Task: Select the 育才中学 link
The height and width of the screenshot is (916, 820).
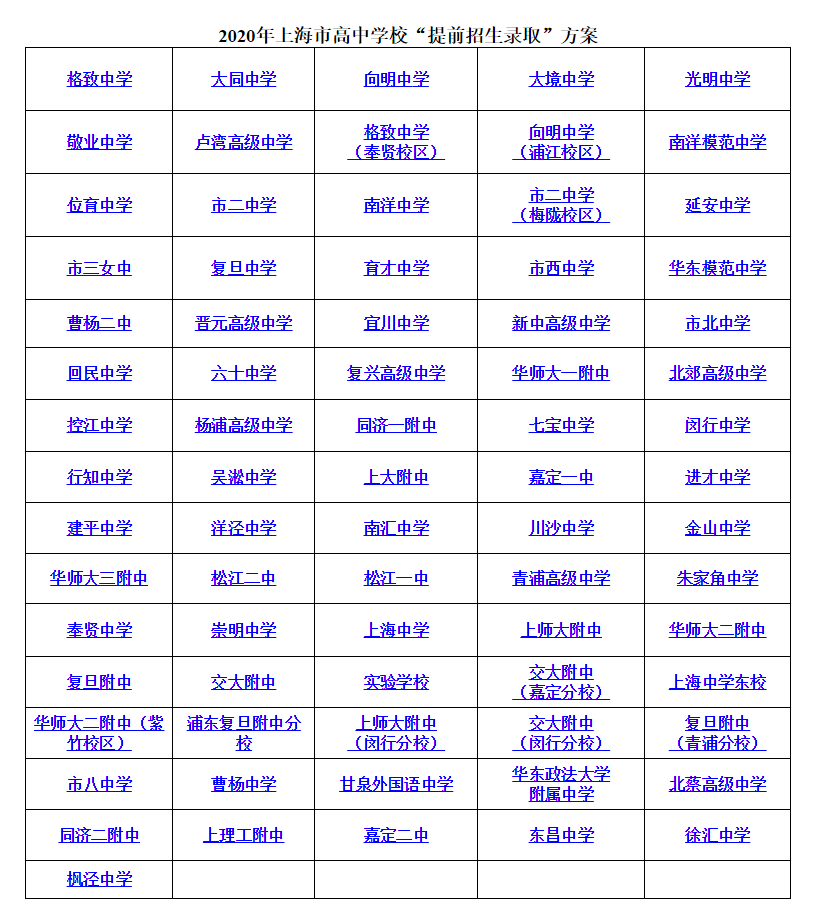Action: 396,269
